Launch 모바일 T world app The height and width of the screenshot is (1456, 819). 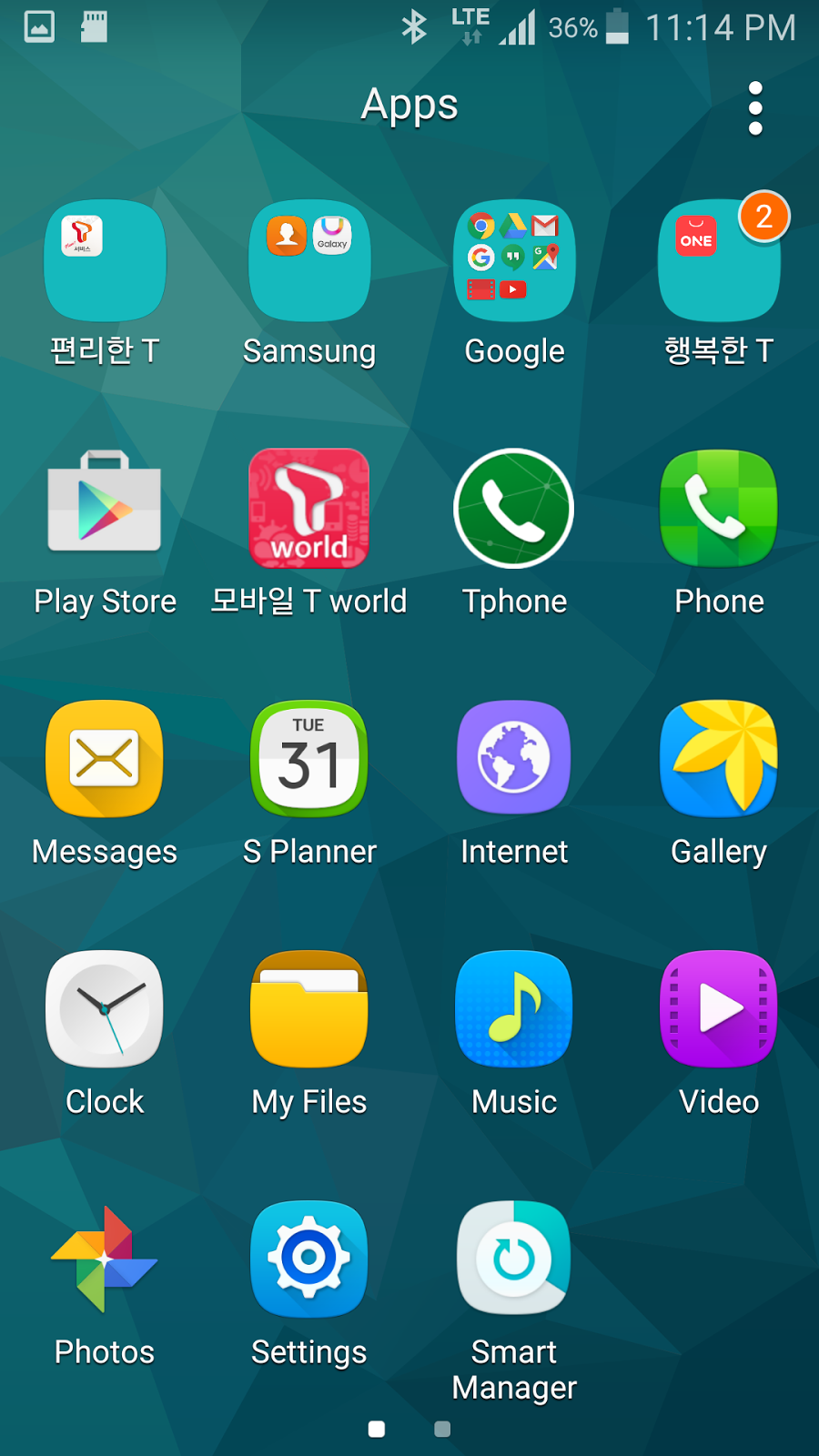pyautogui.click(x=309, y=509)
